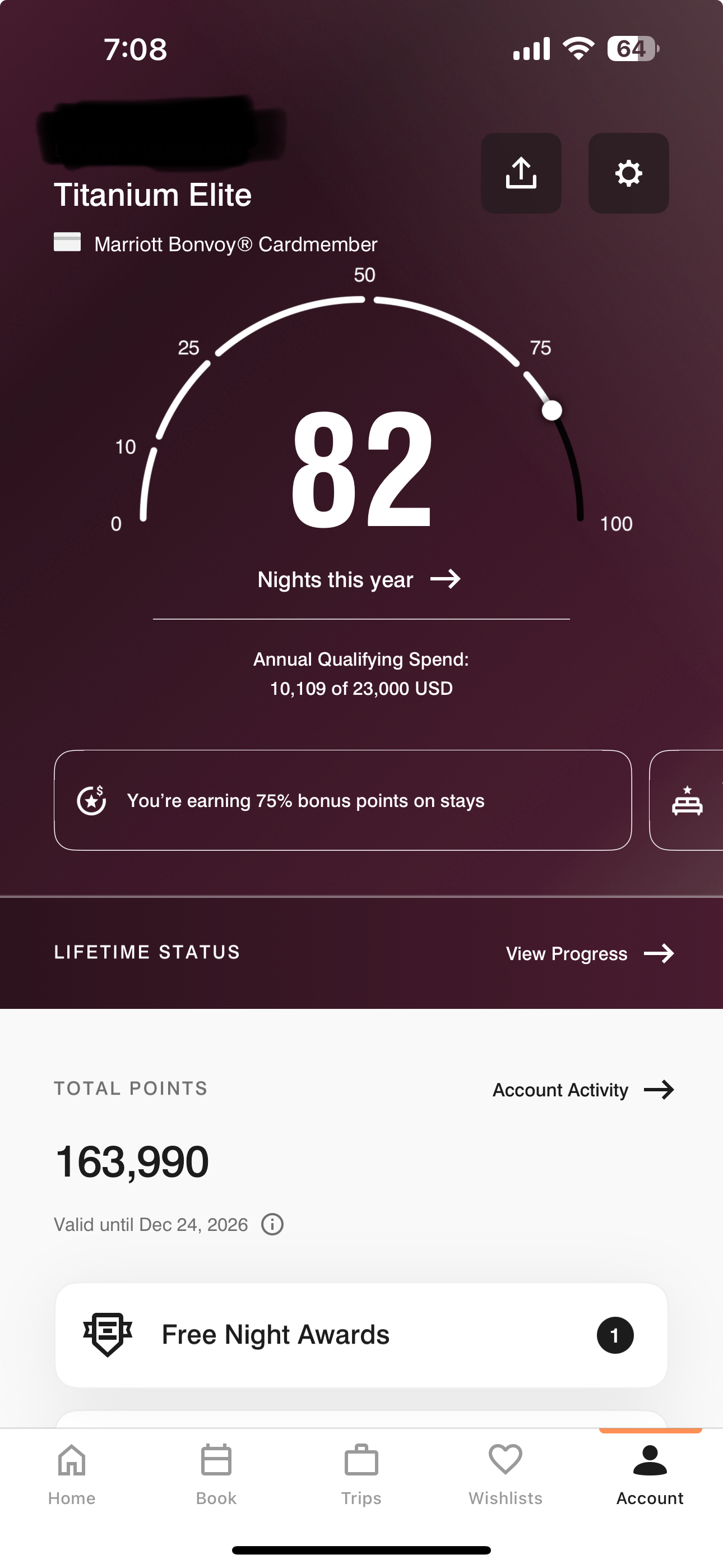723x1568 pixels.
Task: Go to the Home tab
Action: coord(72,1475)
